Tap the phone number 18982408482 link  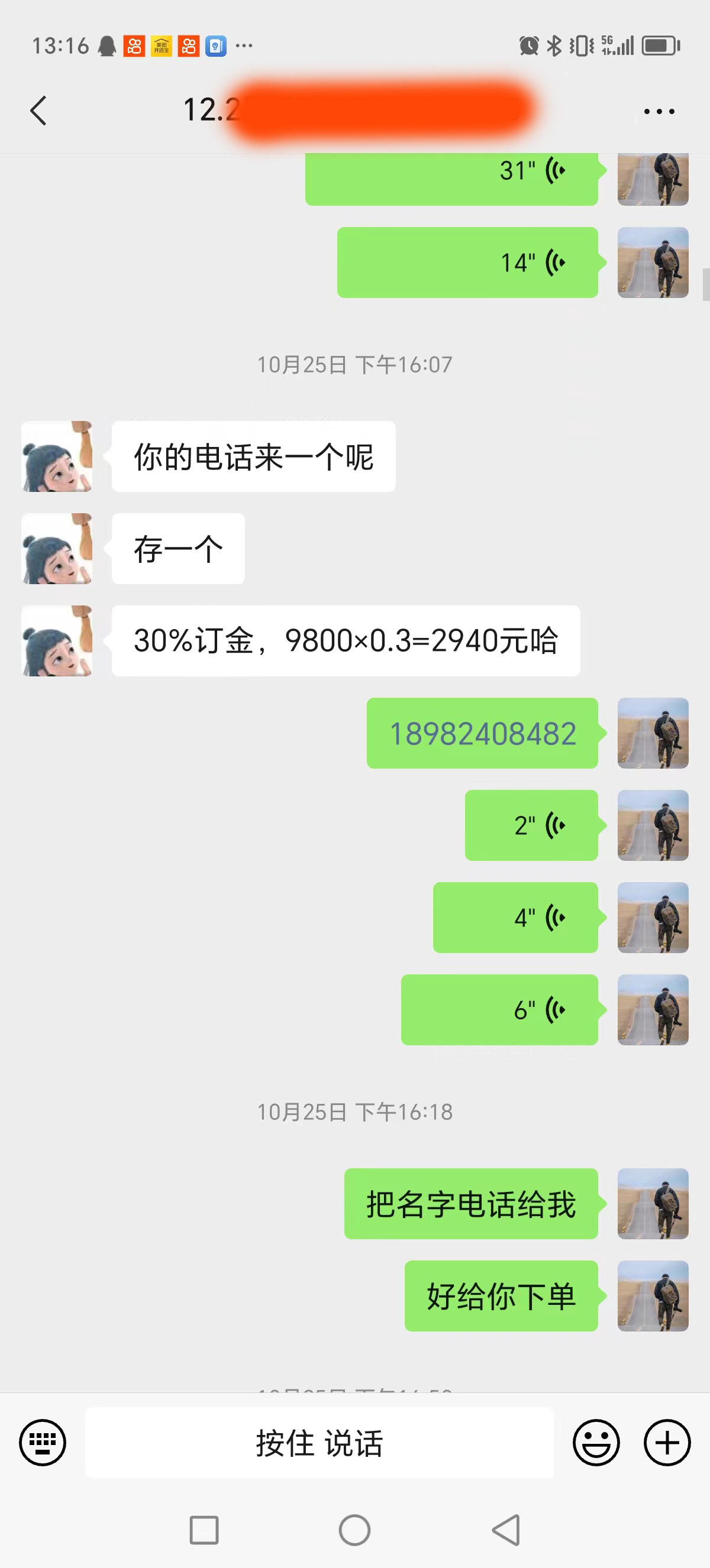tap(483, 734)
